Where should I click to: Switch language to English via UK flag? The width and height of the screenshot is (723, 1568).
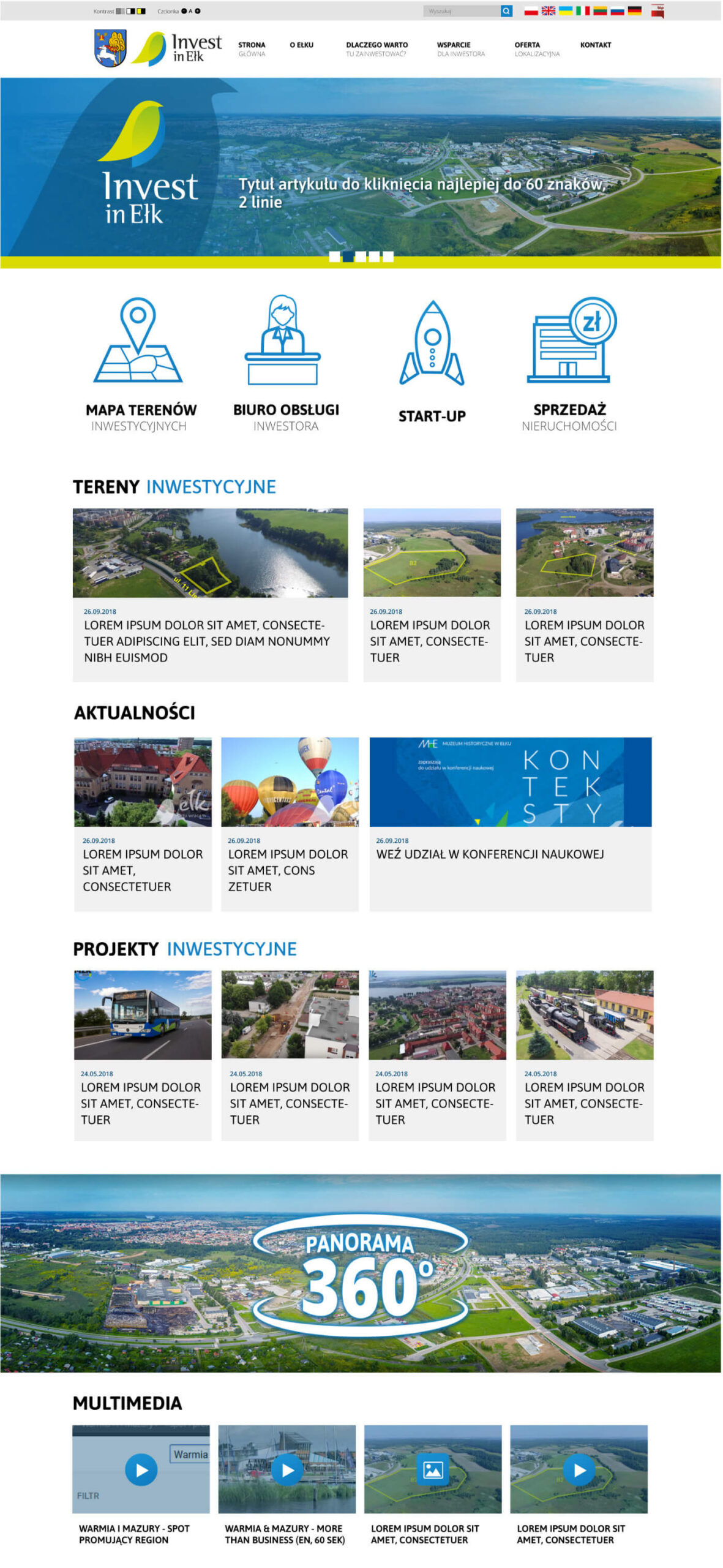pyautogui.click(x=549, y=11)
